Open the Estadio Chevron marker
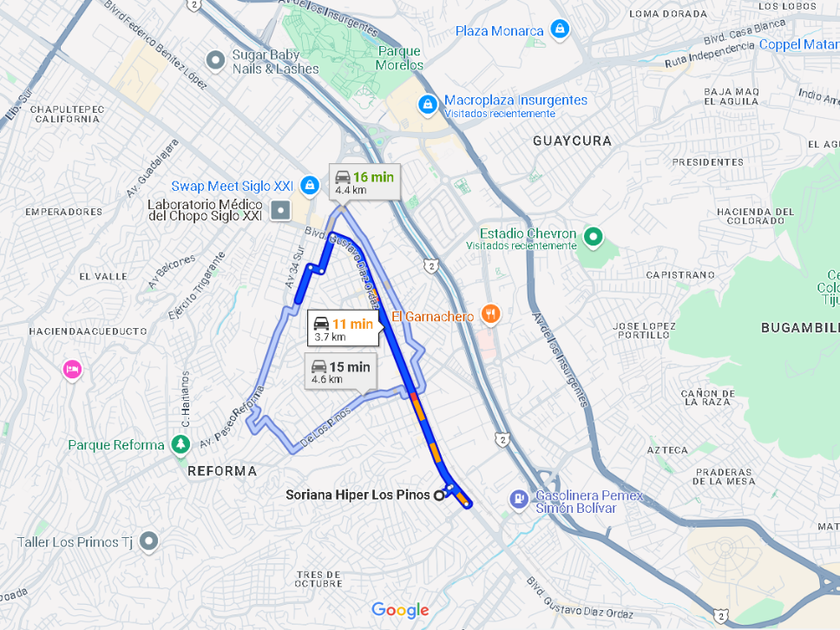The height and width of the screenshot is (630, 840). click(593, 237)
